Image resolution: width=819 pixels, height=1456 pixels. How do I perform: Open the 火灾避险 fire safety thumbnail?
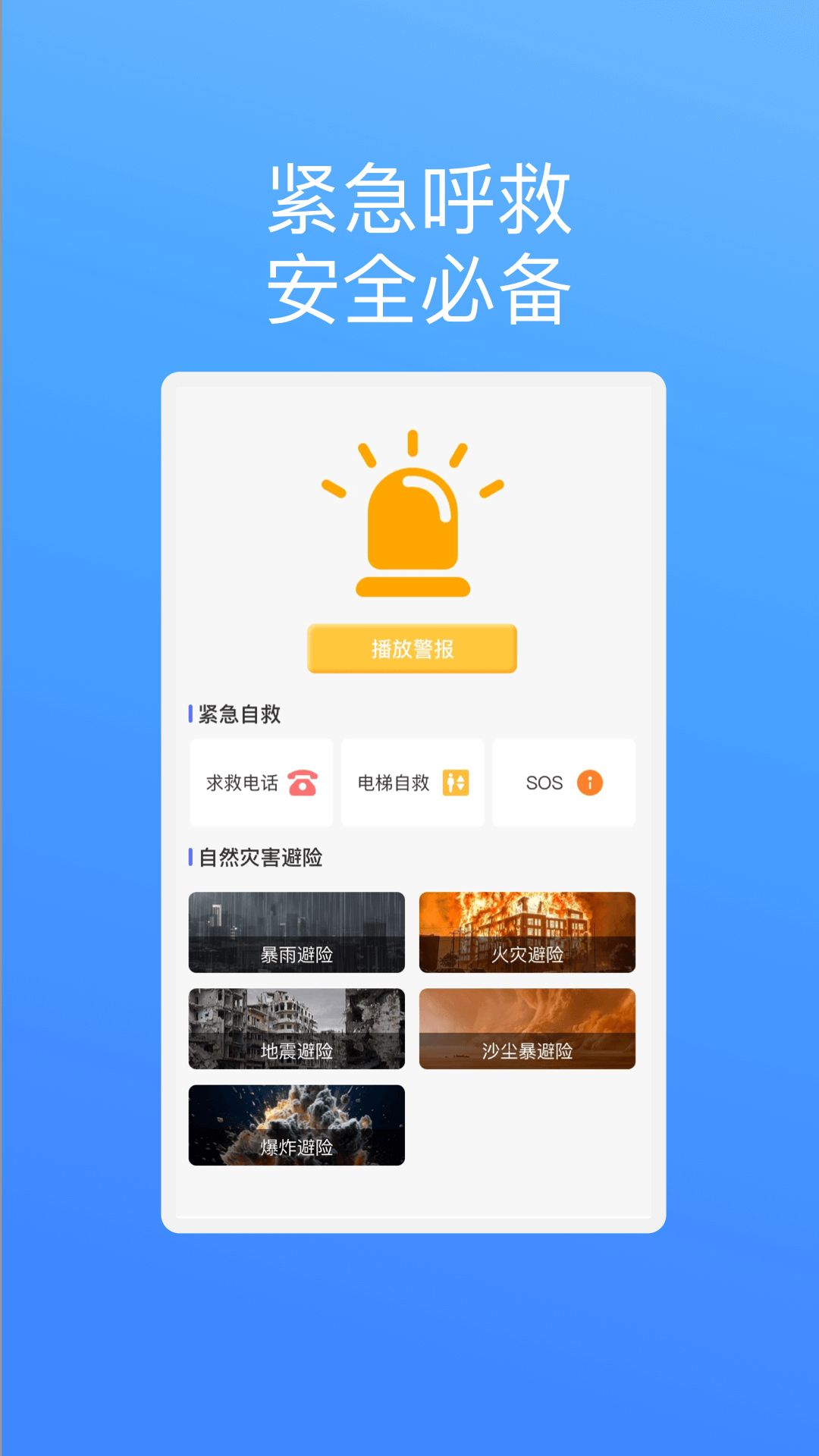529,933
